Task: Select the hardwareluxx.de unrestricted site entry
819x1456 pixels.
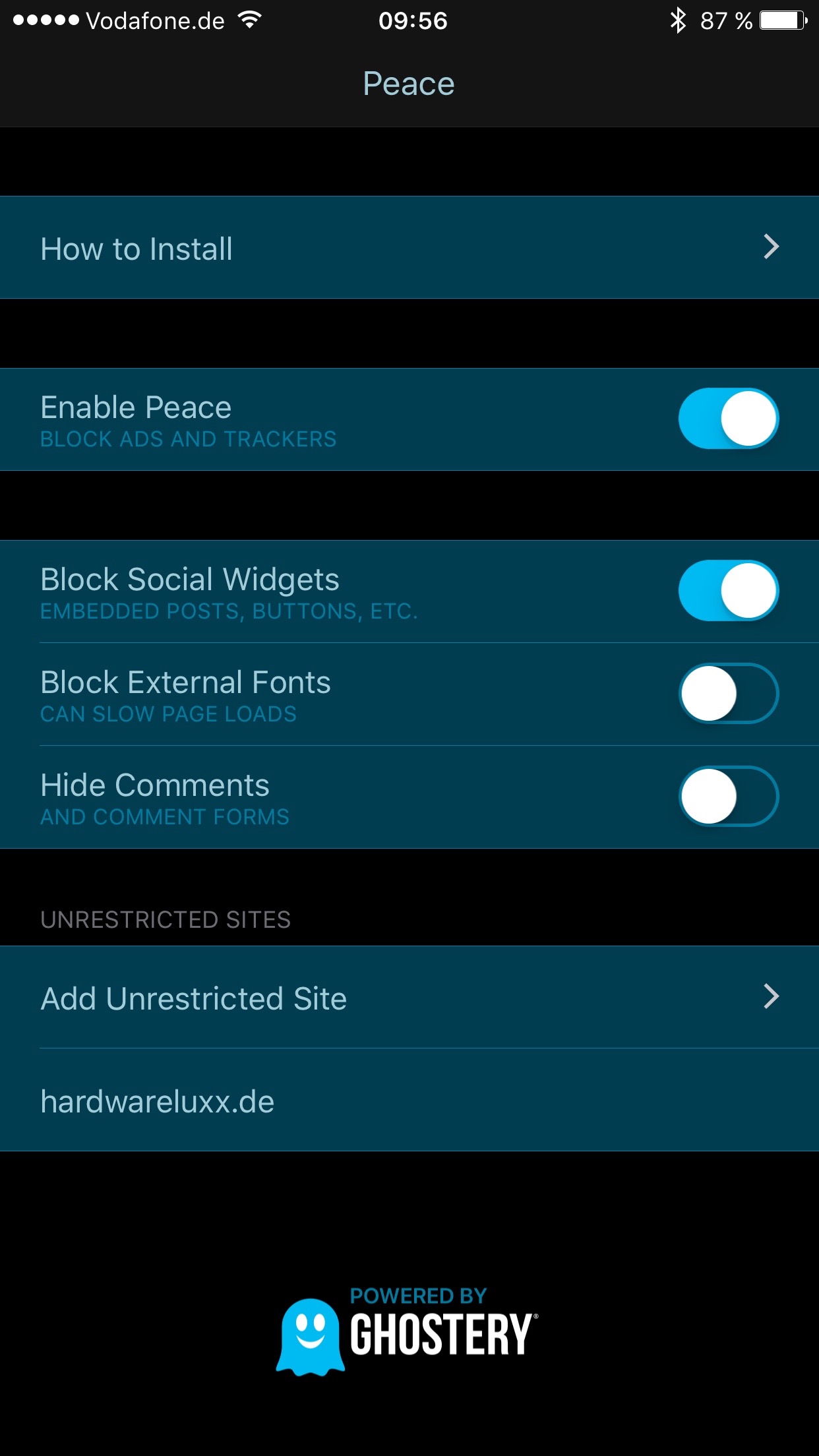Action: click(x=409, y=1100)
